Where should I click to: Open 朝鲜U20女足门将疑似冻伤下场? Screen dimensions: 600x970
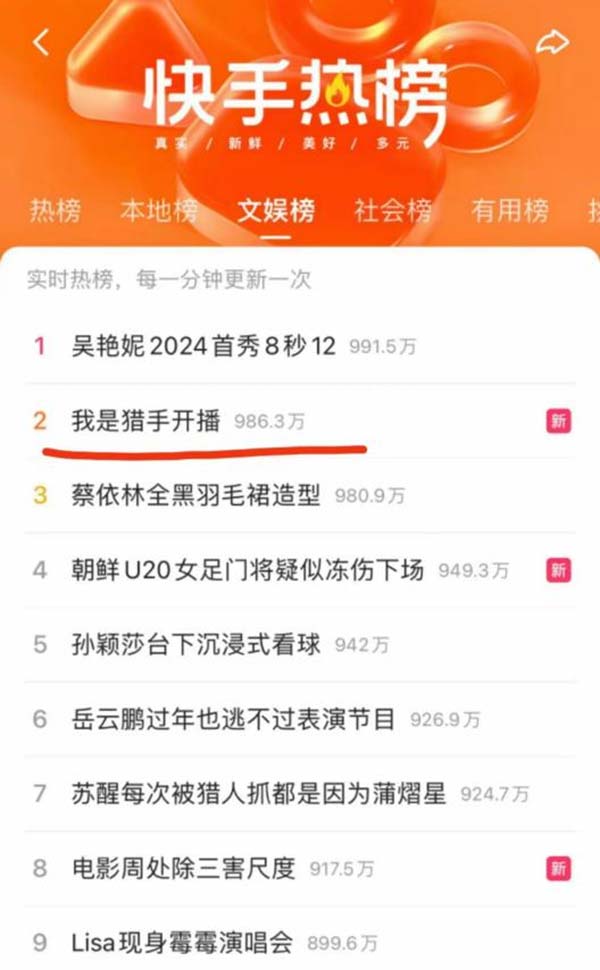[248, 570]
